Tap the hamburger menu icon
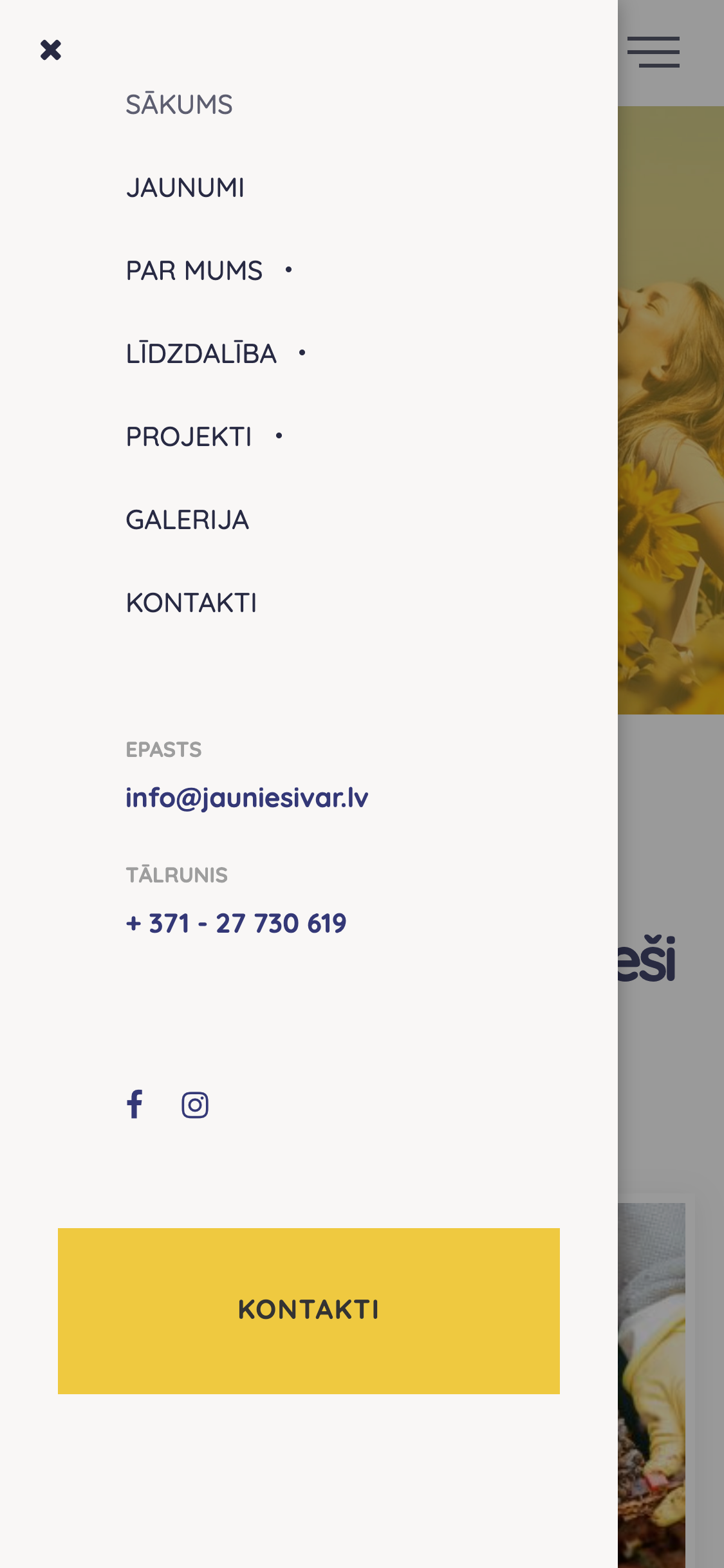Image resolution: width=724 pixels, height=1568 pixels. click(x=653, y=52)
